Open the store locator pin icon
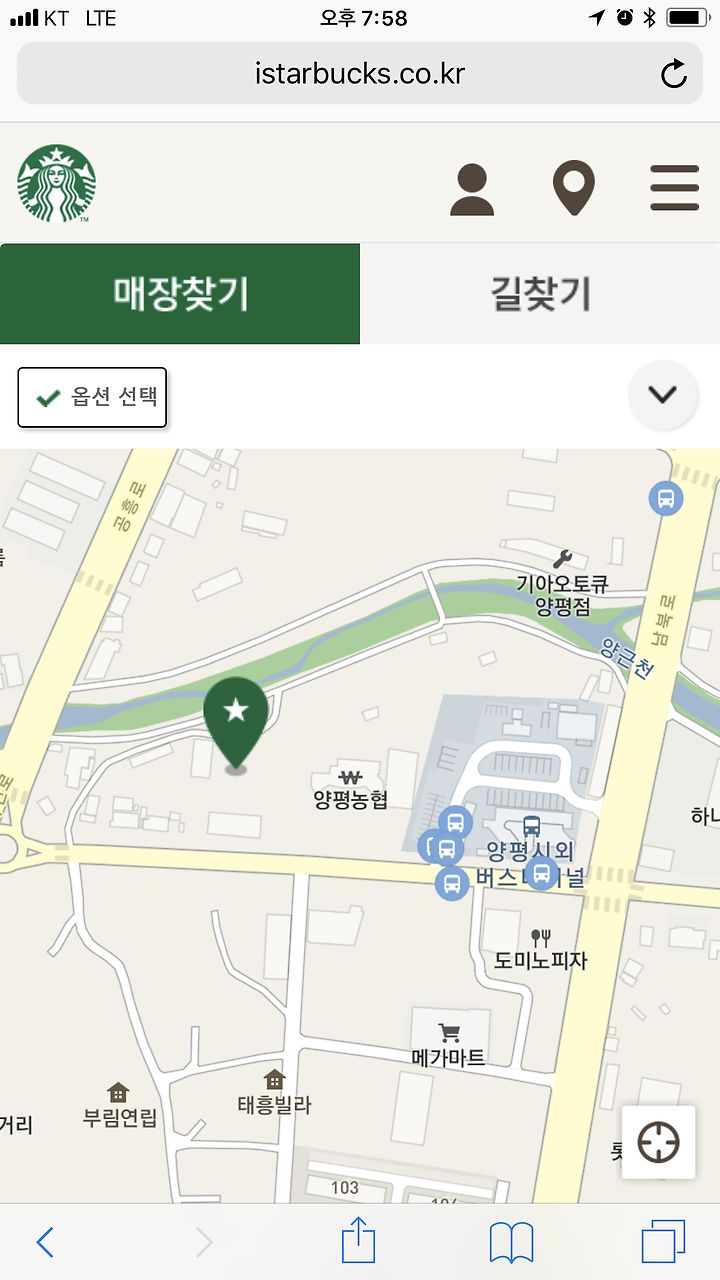The height and width of the screenshot is (1280, 720). coord(574,189)
